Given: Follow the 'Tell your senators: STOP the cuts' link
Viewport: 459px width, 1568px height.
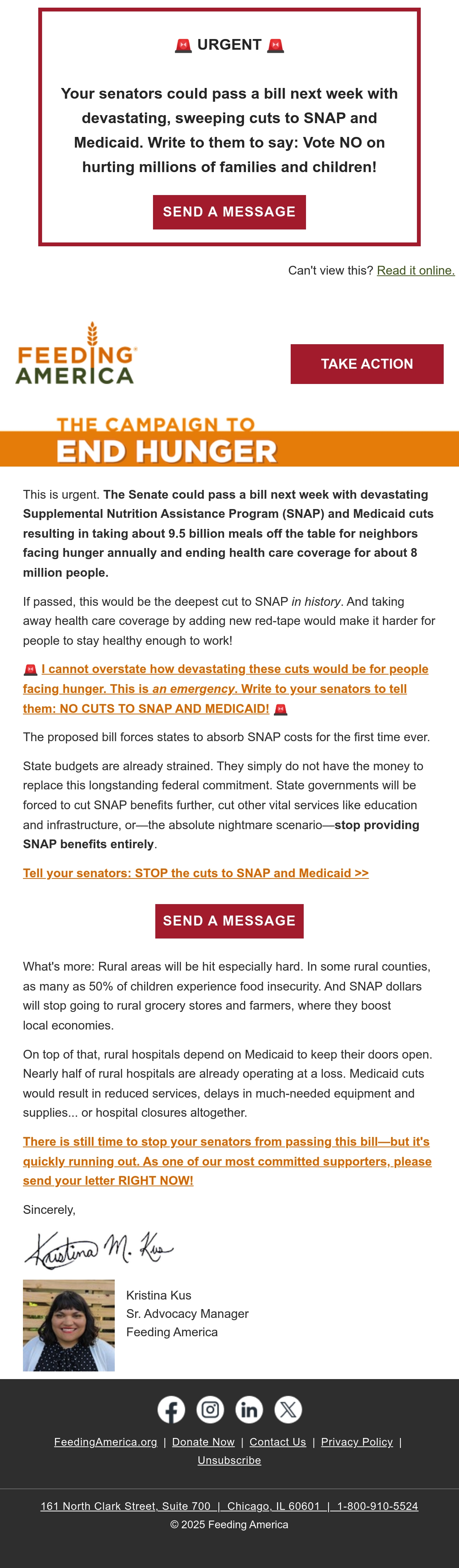Looking at the screenshot, I should tap(195, 873).
